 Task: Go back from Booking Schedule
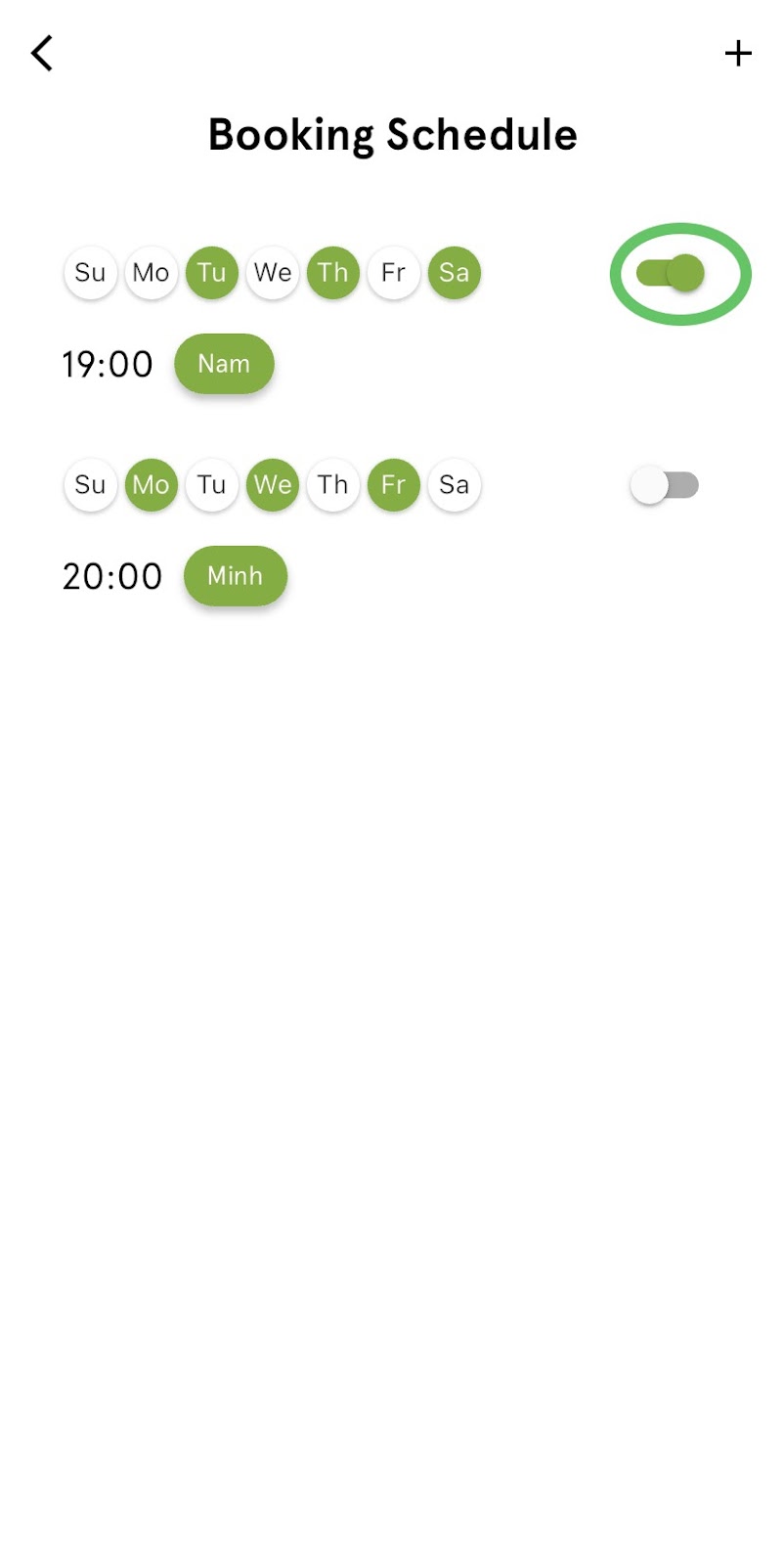42,54
